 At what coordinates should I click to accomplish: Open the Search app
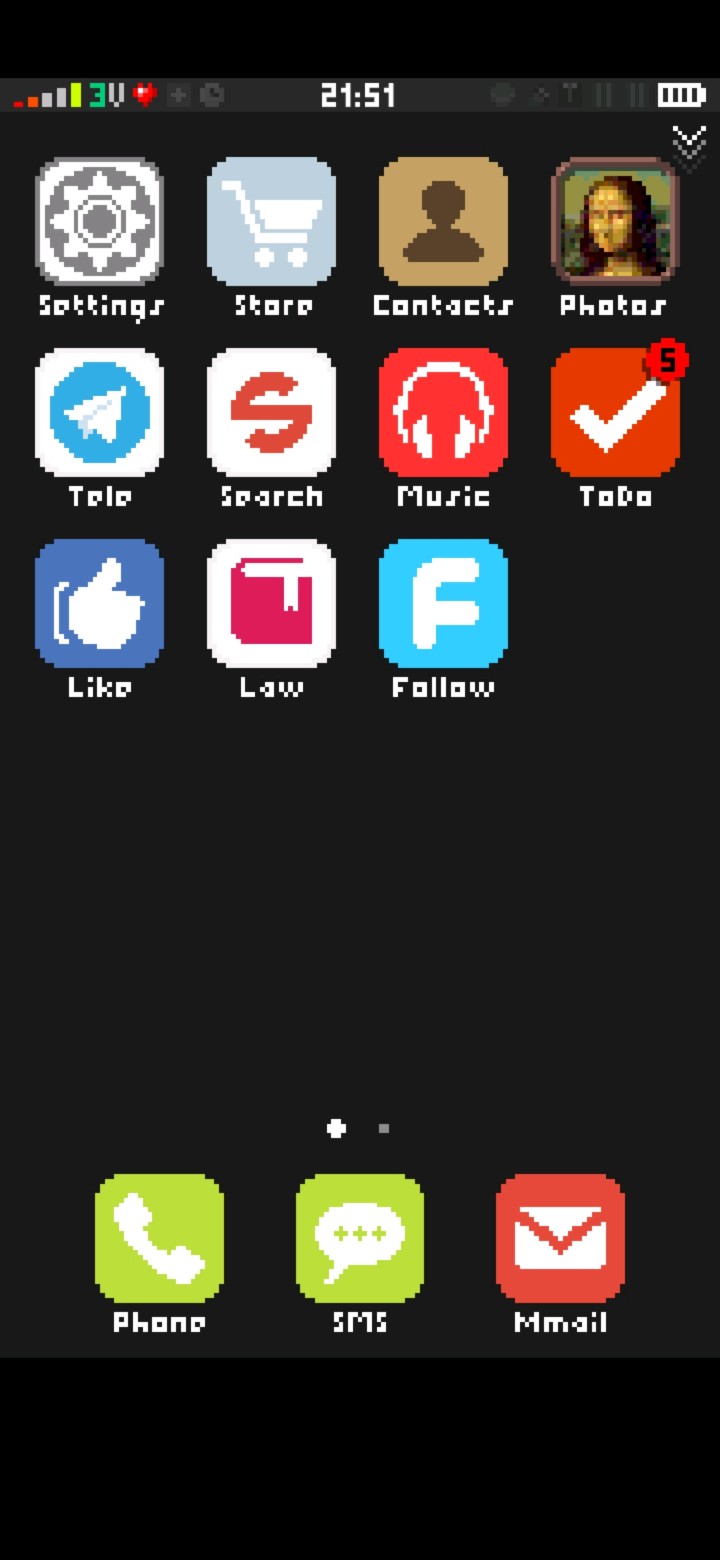tap(271, 412)
